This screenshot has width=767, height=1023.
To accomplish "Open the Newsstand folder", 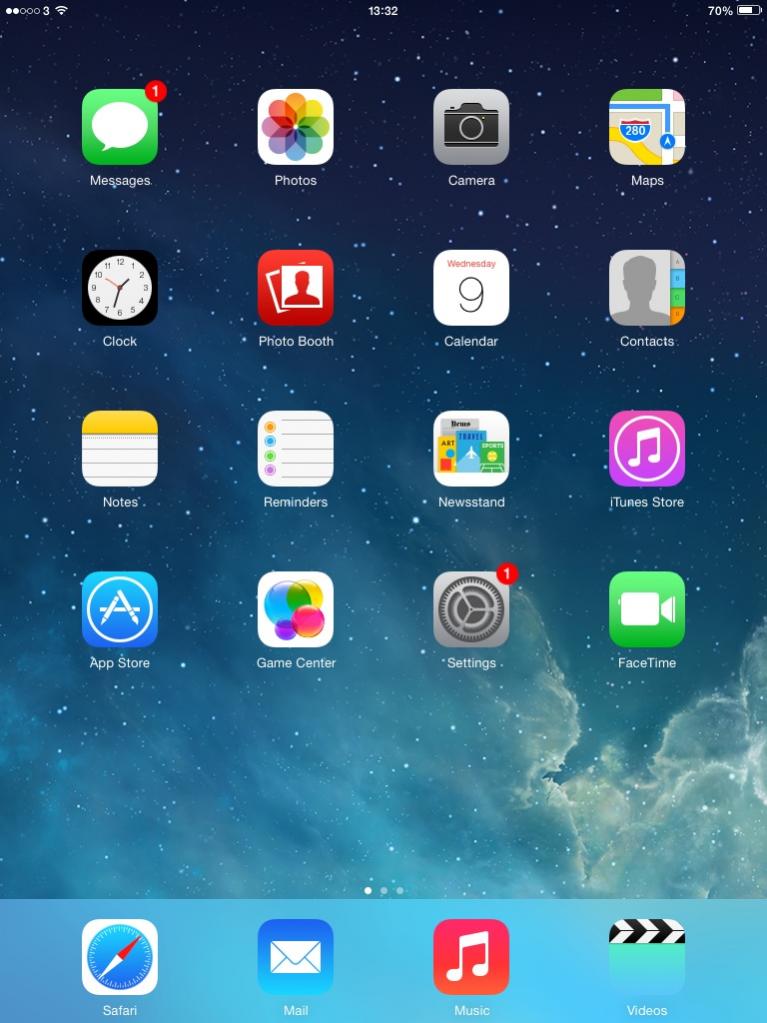I will click(x=471, y=448).
